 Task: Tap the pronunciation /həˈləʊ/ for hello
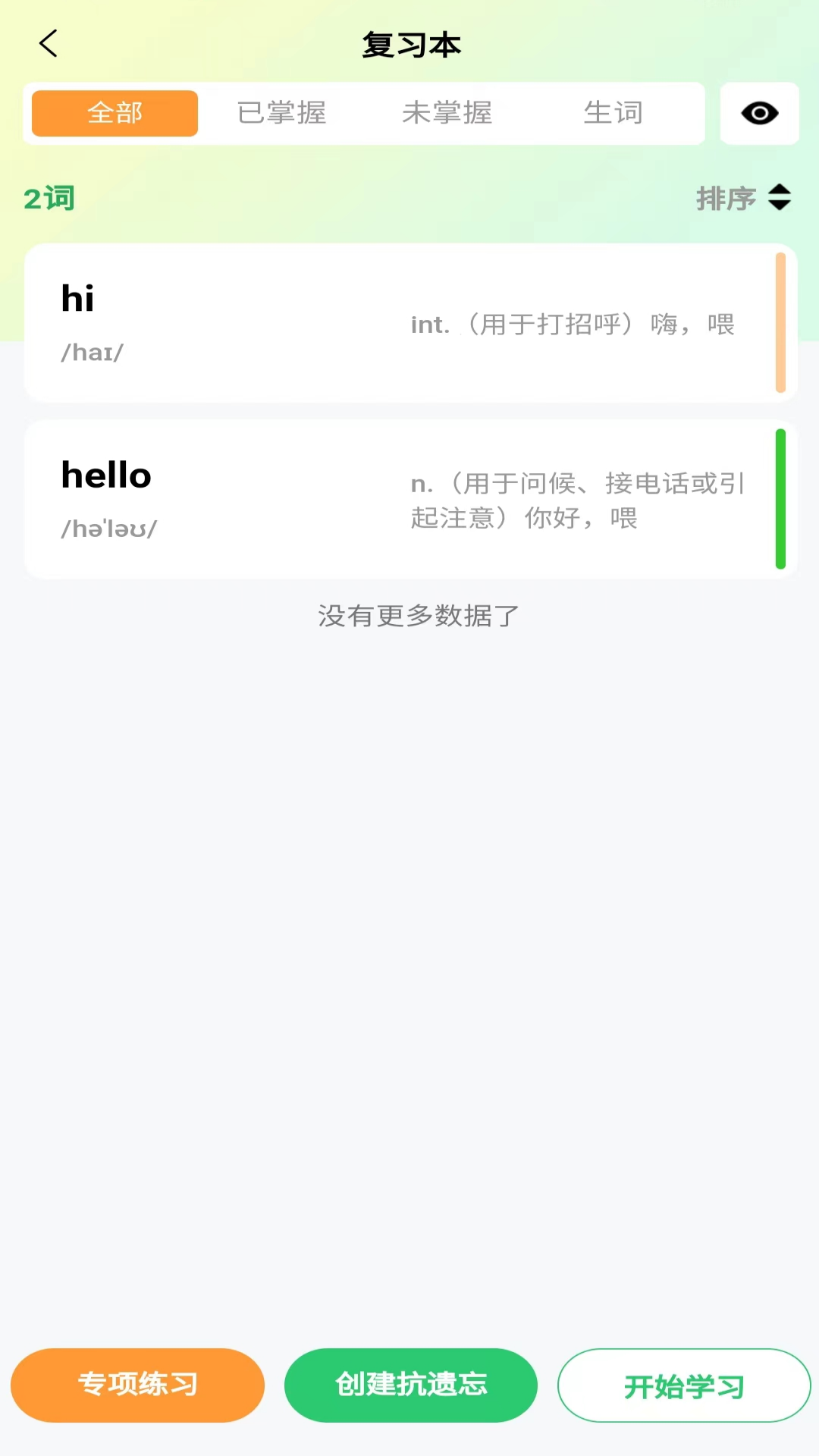point(108,528)
